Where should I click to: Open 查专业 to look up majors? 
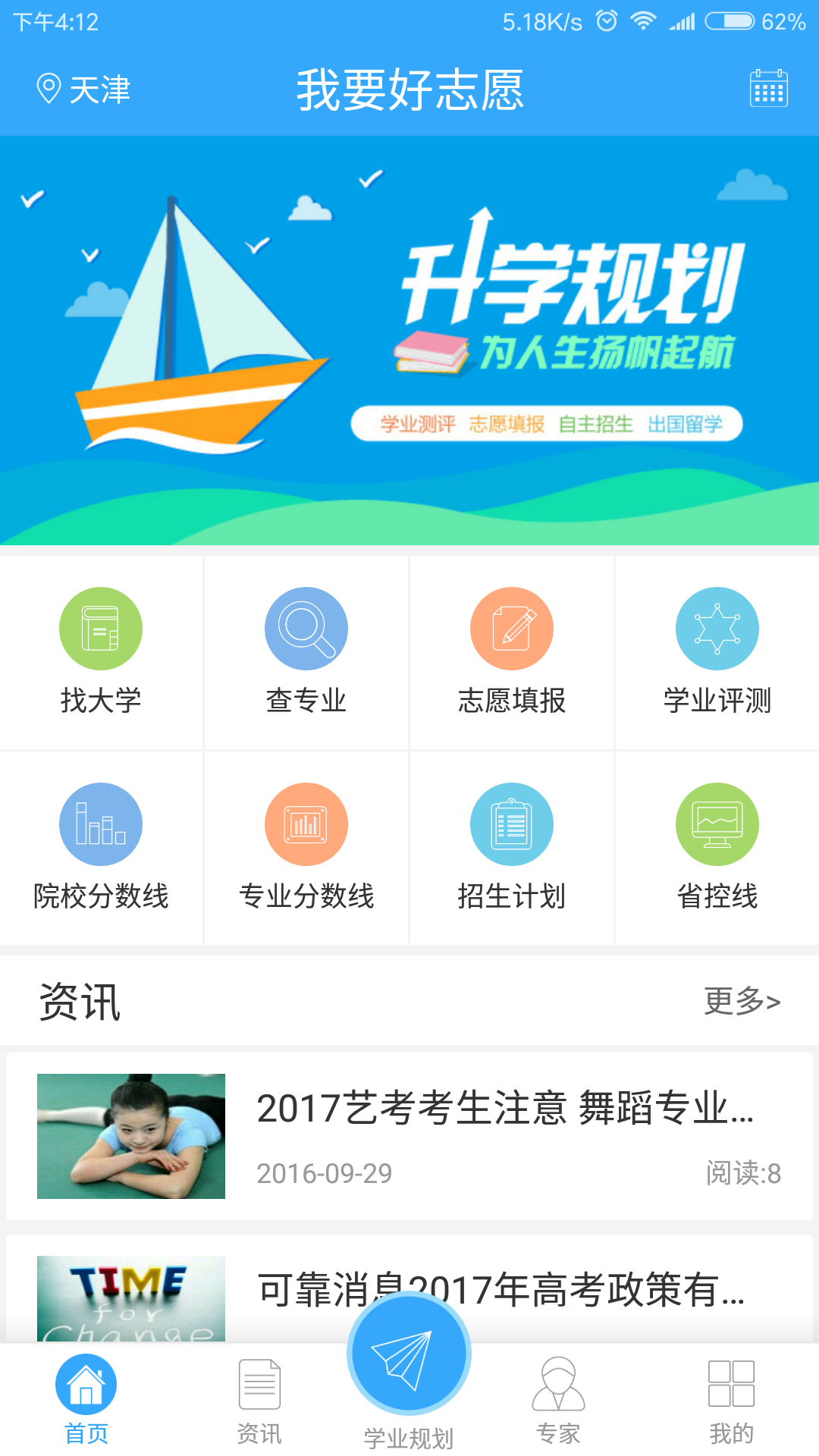click(x=306, y=652)
